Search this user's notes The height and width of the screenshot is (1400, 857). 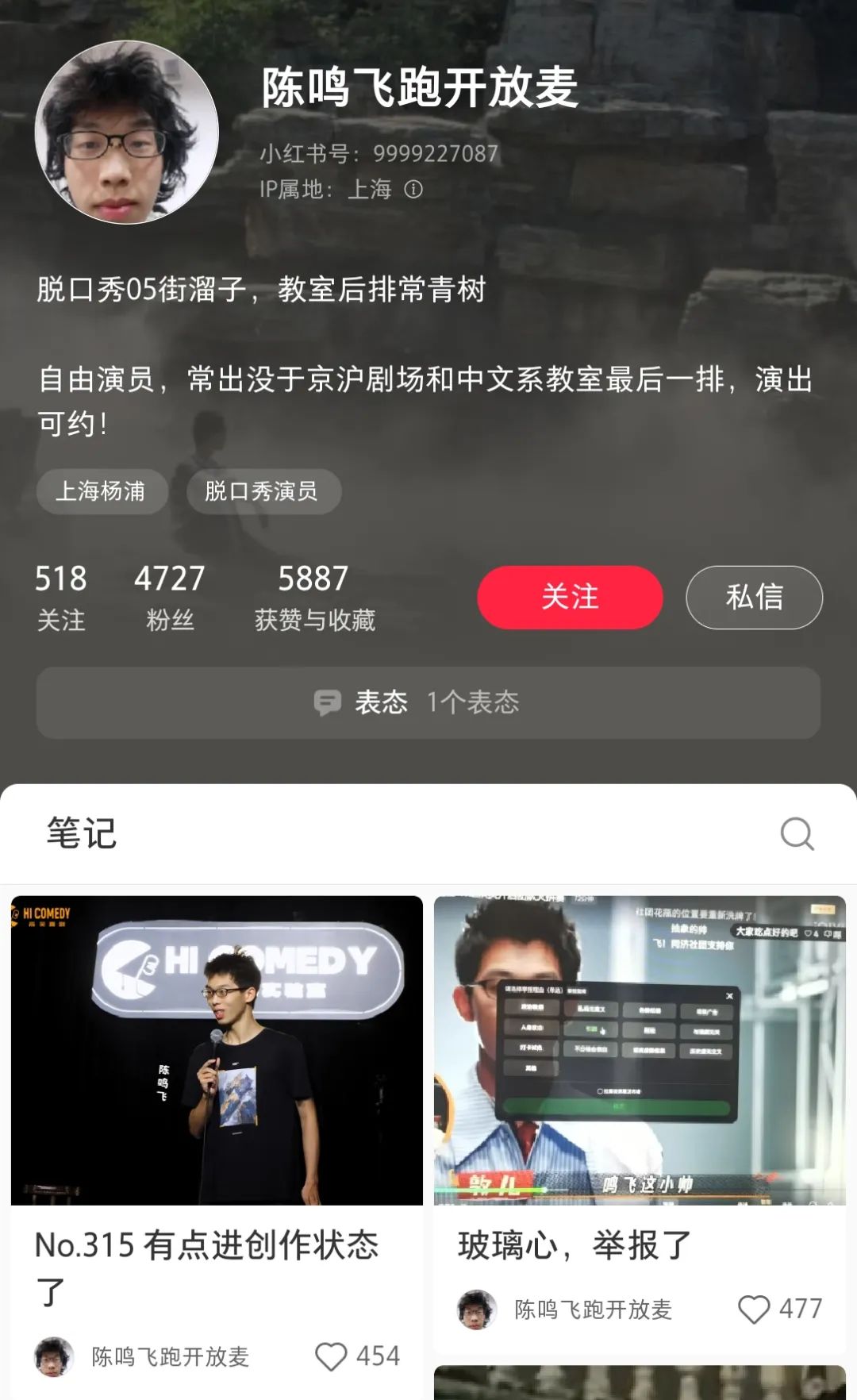797,833
